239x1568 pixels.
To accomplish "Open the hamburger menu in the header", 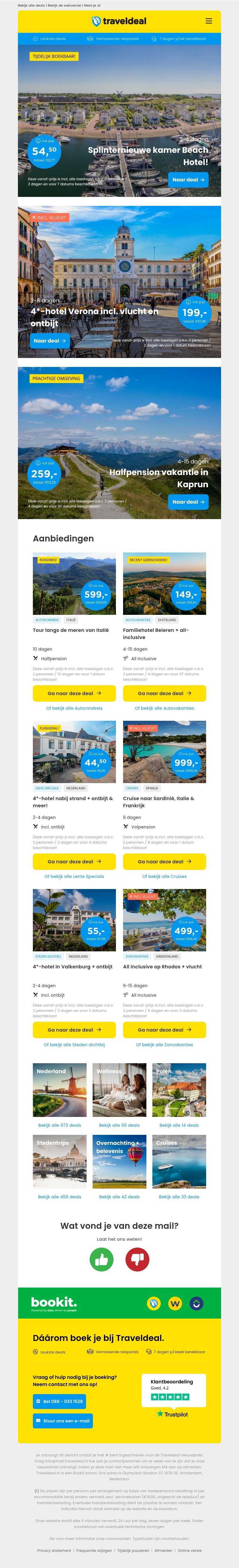I will [209, 21].
